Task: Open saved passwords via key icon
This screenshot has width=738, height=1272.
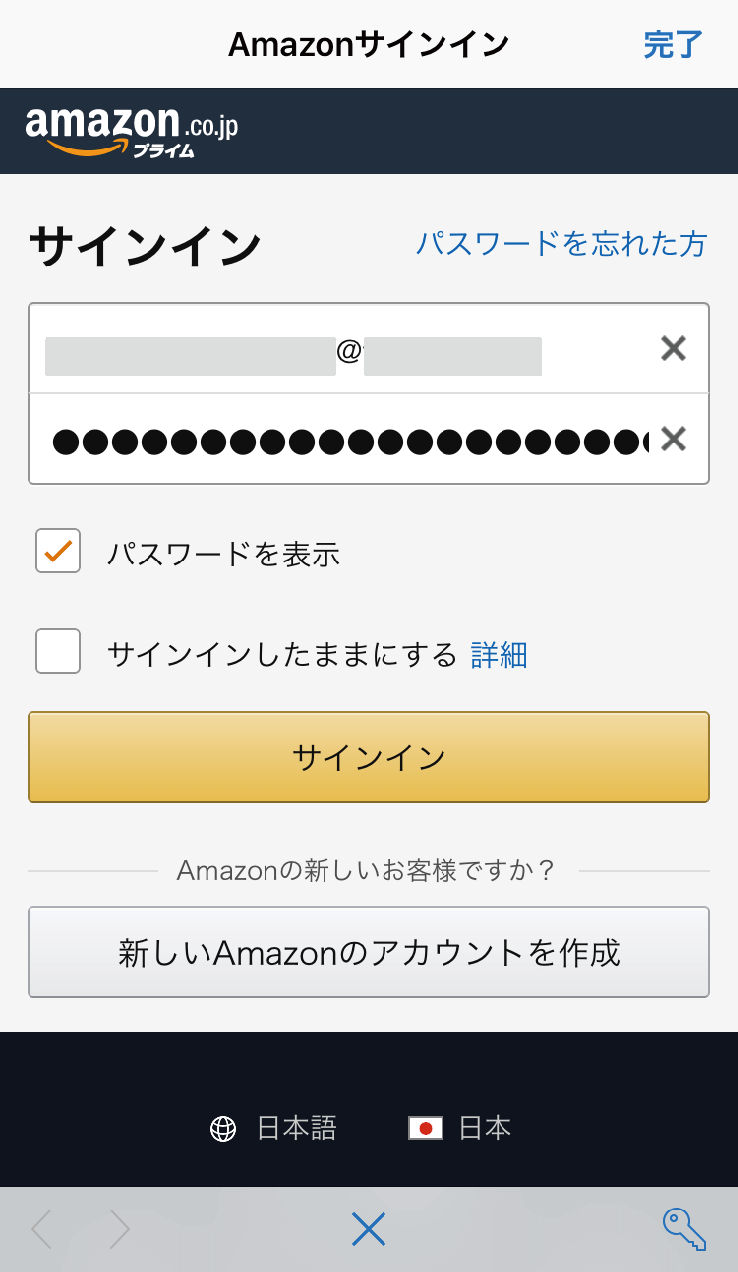Action: [x=685, y=1229]
